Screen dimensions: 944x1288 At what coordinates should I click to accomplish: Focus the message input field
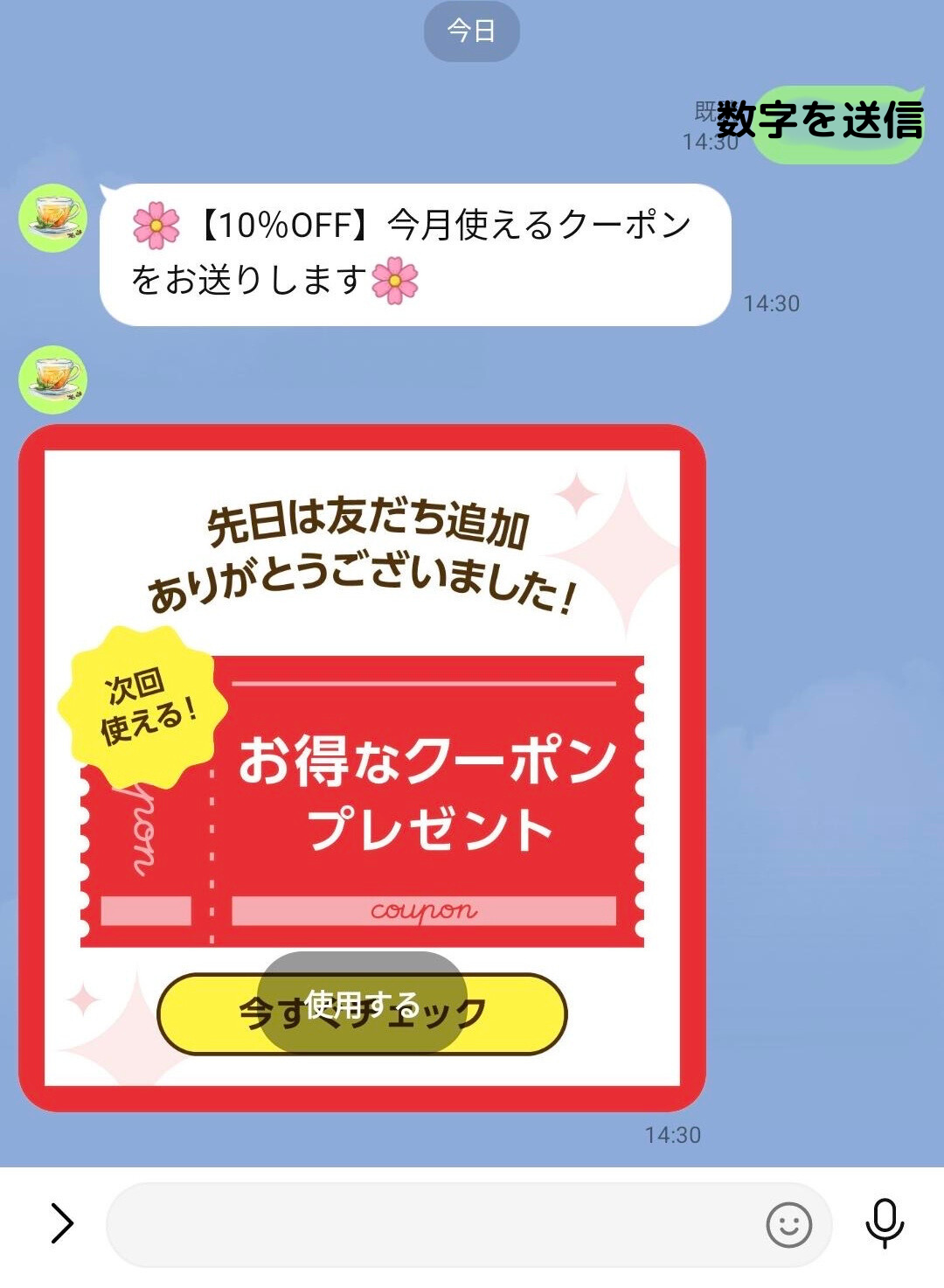pyautogui.click(x=428, y=1224)
